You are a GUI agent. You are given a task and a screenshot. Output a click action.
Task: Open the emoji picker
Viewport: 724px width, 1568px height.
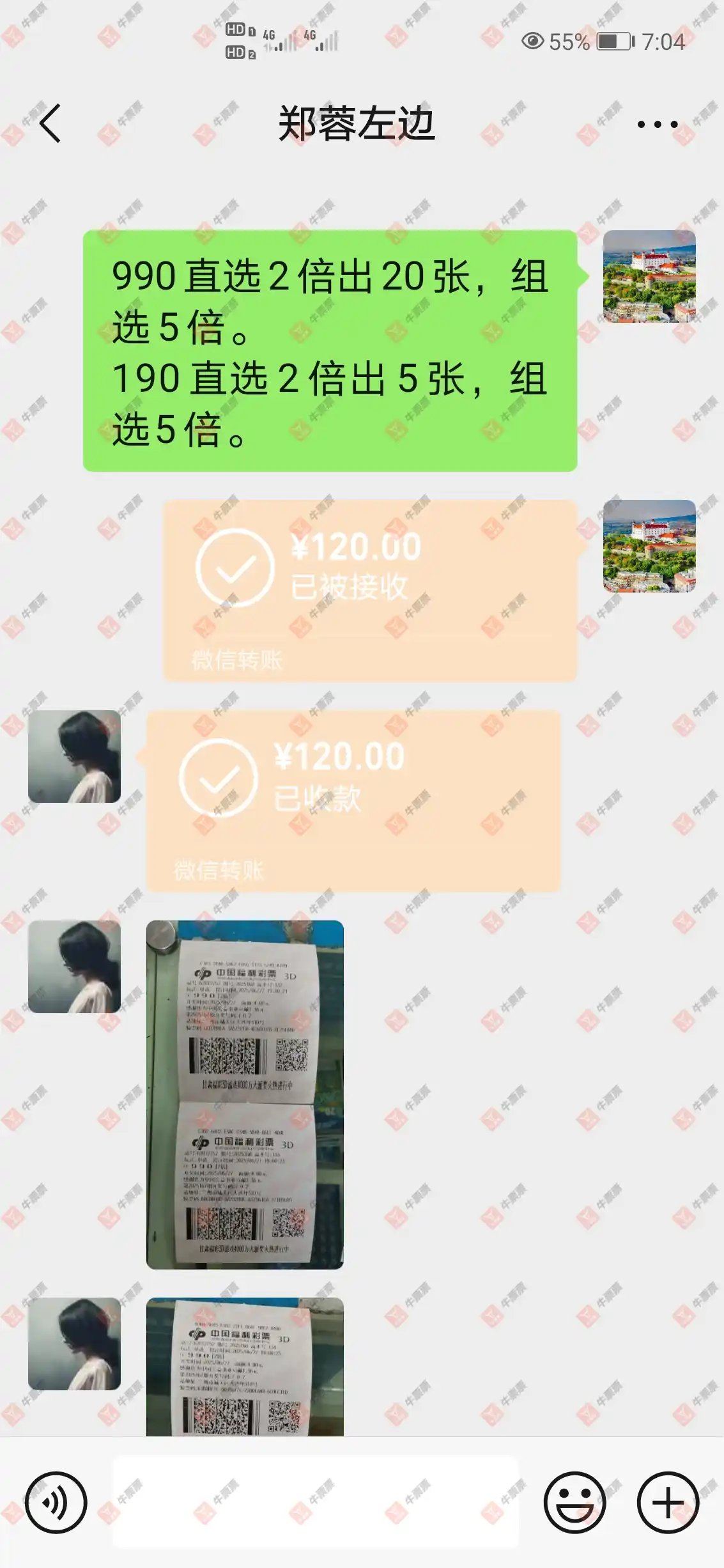pyautogui.click(x=574, y=1502)
